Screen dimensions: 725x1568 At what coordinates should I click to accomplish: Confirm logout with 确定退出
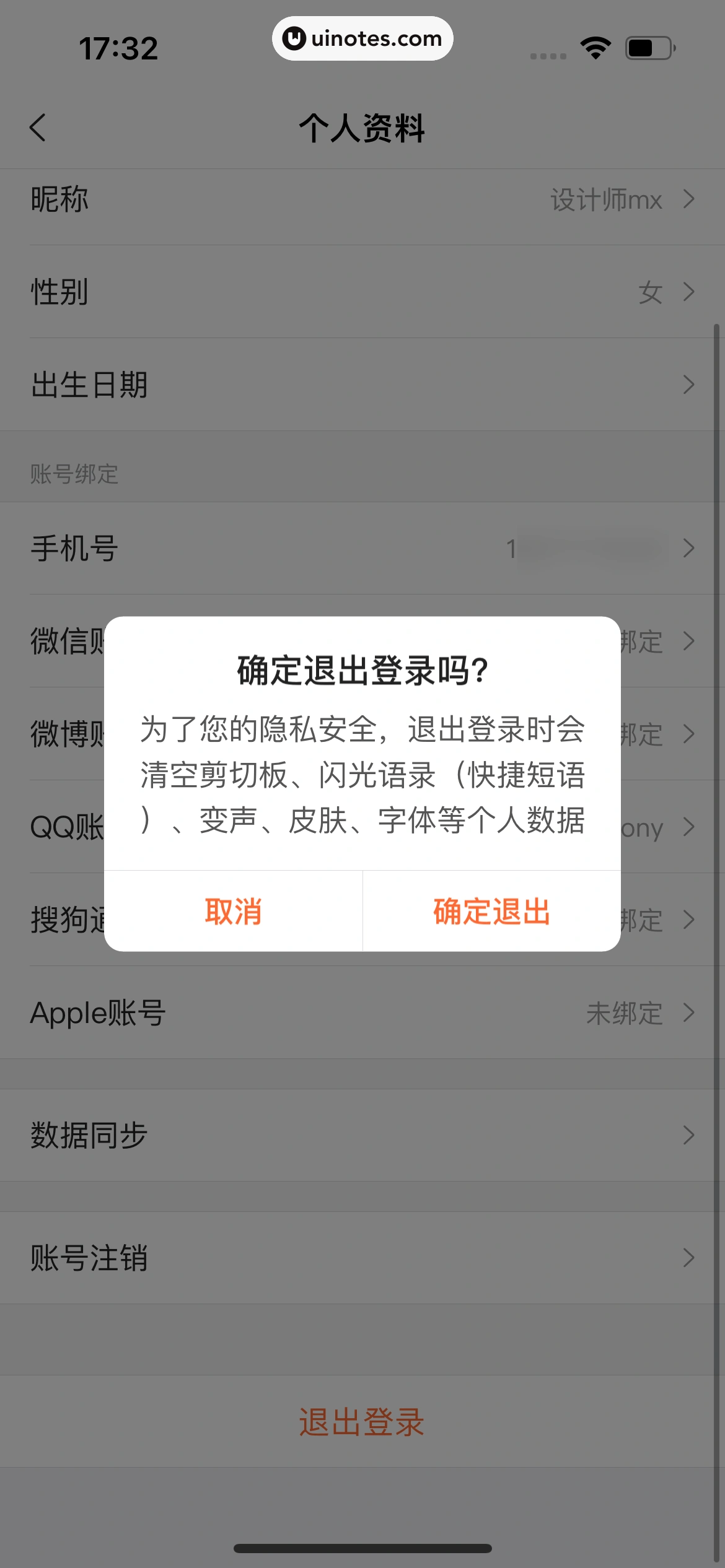click(491, 911)
